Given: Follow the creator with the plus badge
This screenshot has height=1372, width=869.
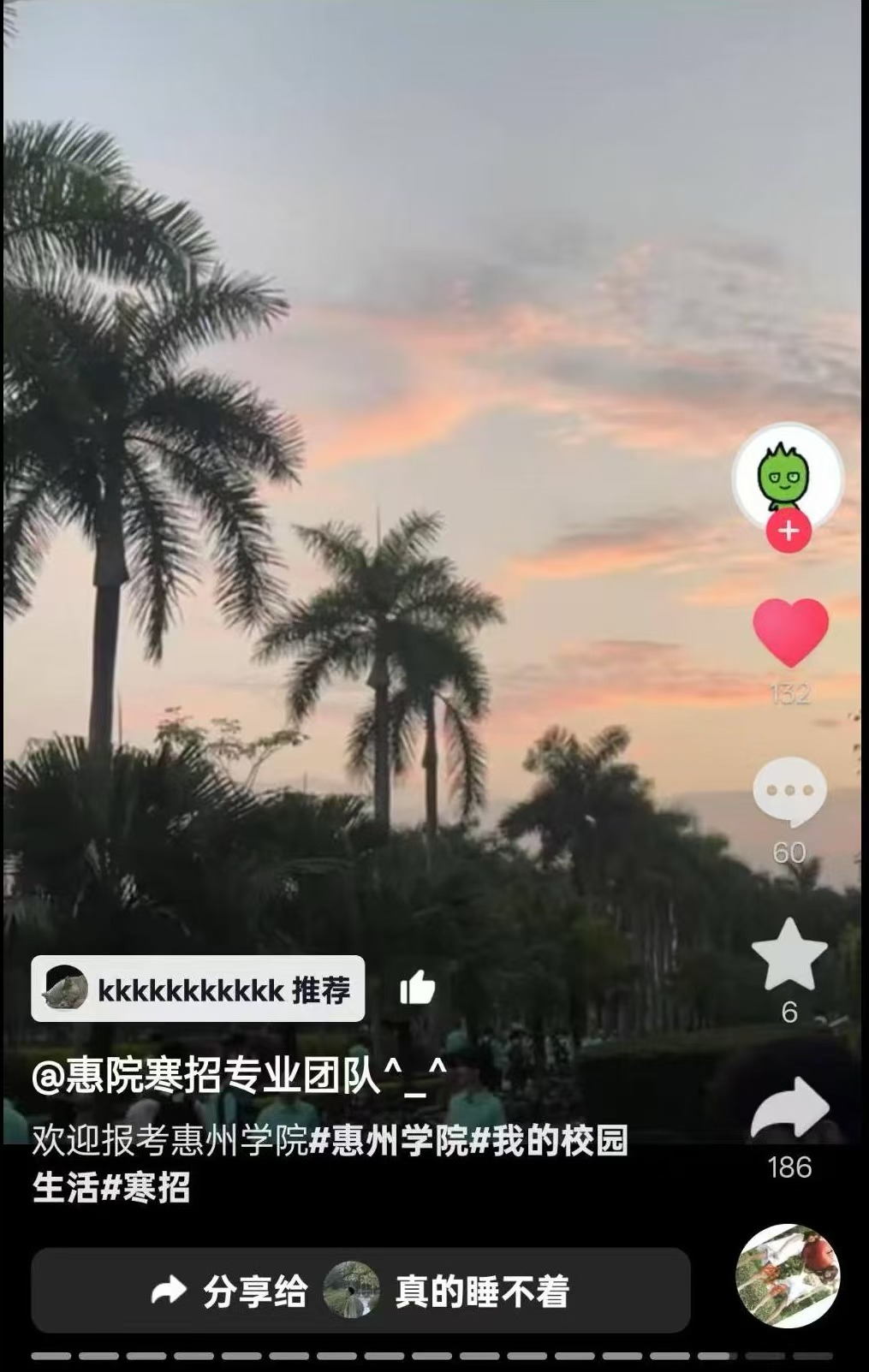Looking at the screenshot, I should [788, 532].
